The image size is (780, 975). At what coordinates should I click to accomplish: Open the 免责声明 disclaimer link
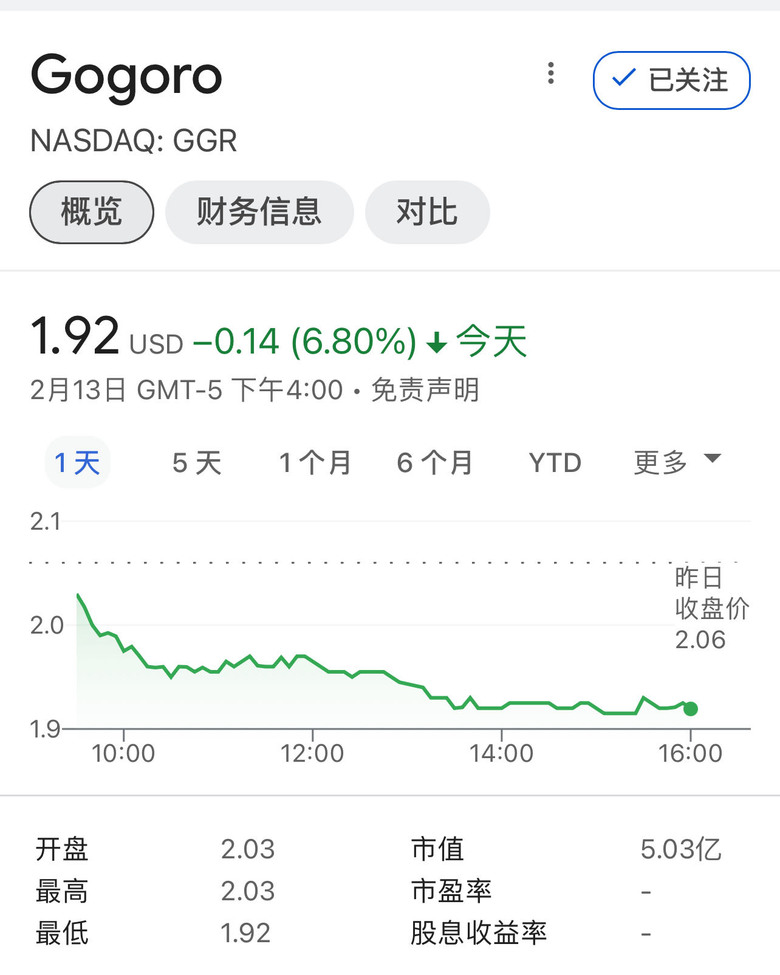425,390
